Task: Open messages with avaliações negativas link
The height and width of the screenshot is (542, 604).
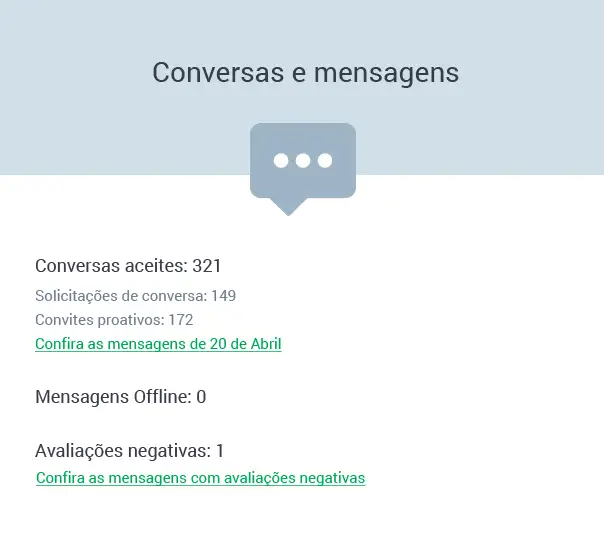Action: 200,478
